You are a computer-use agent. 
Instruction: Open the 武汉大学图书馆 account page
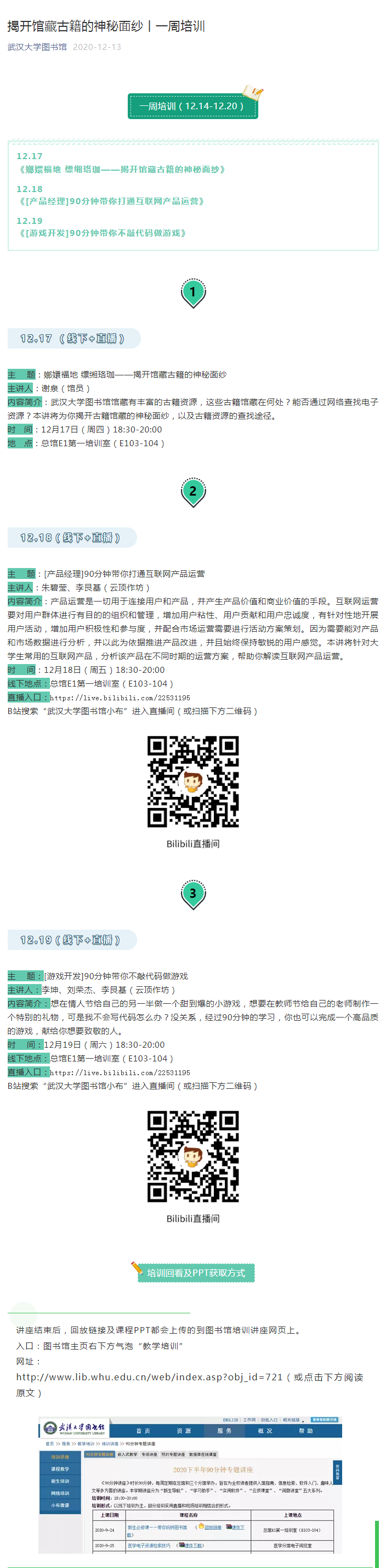[x=37, y=47]
